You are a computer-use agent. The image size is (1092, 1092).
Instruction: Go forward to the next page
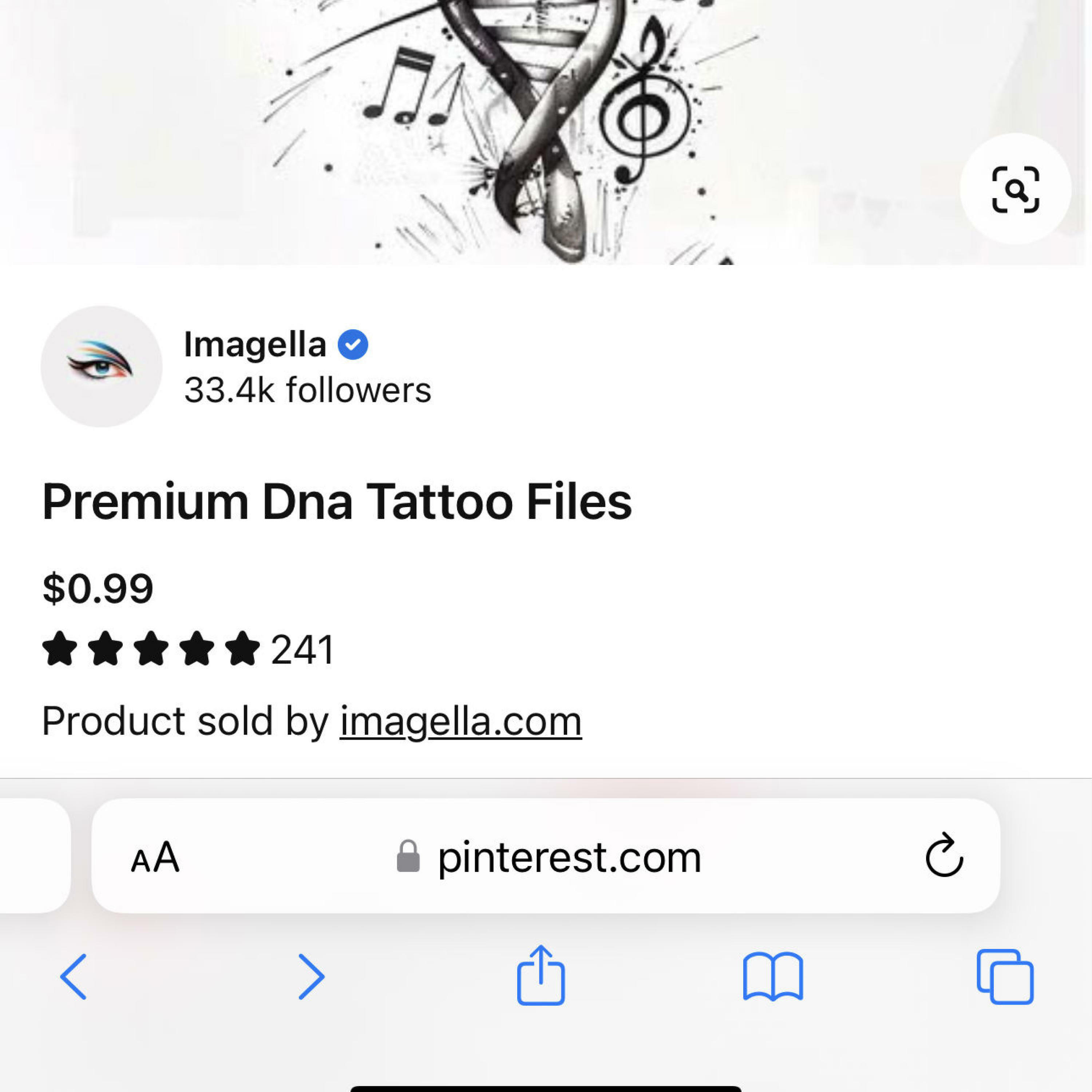click(x=311, y=977)
